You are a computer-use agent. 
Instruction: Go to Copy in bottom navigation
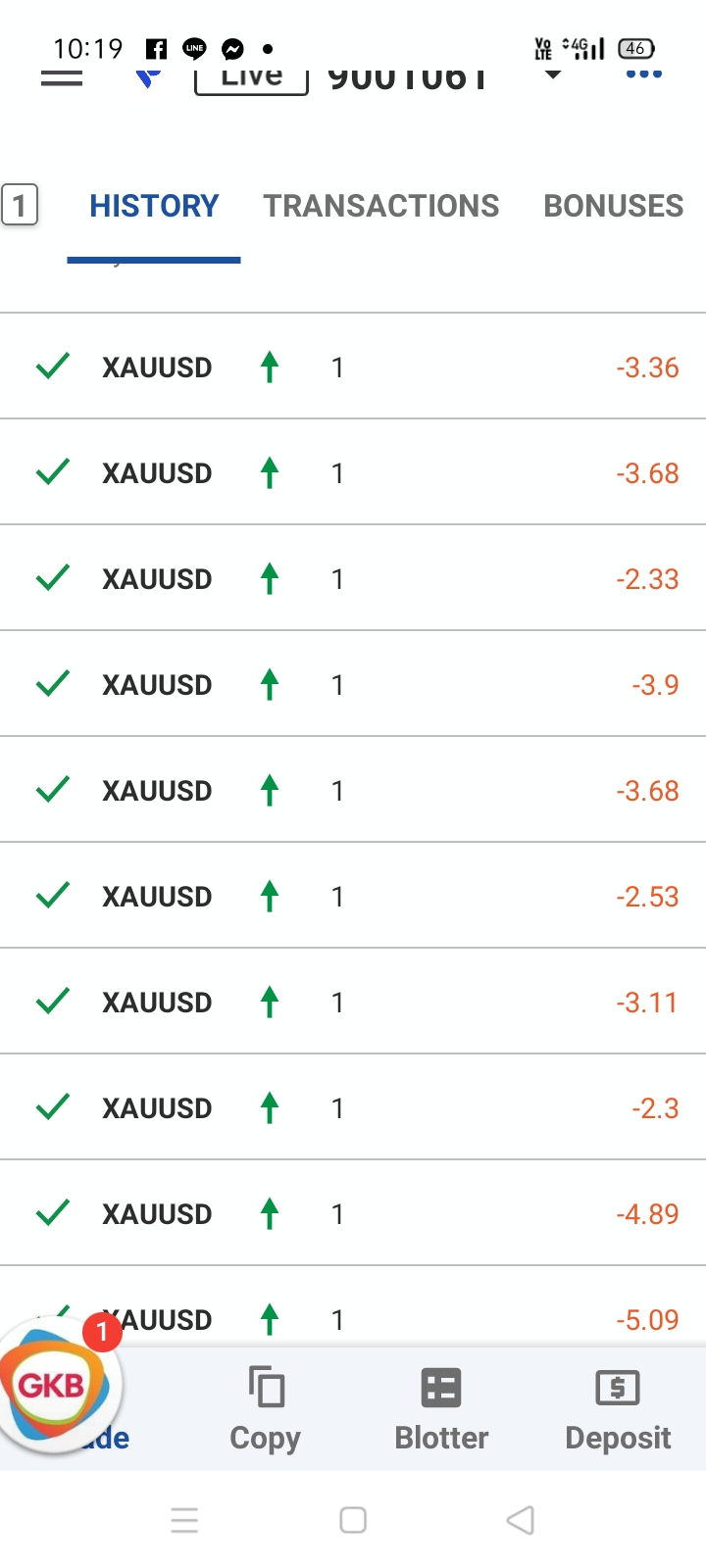tap(265, 1409)
